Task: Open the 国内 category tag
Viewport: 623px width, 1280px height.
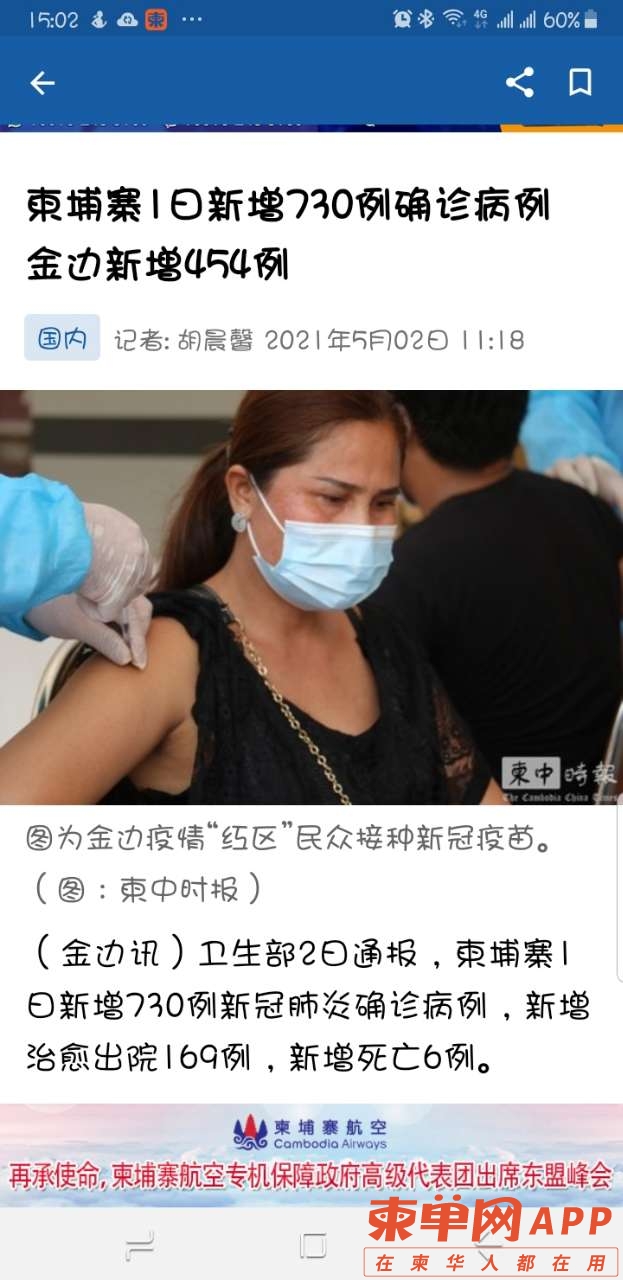Action: pyautogui.click(x=62, y=339)
